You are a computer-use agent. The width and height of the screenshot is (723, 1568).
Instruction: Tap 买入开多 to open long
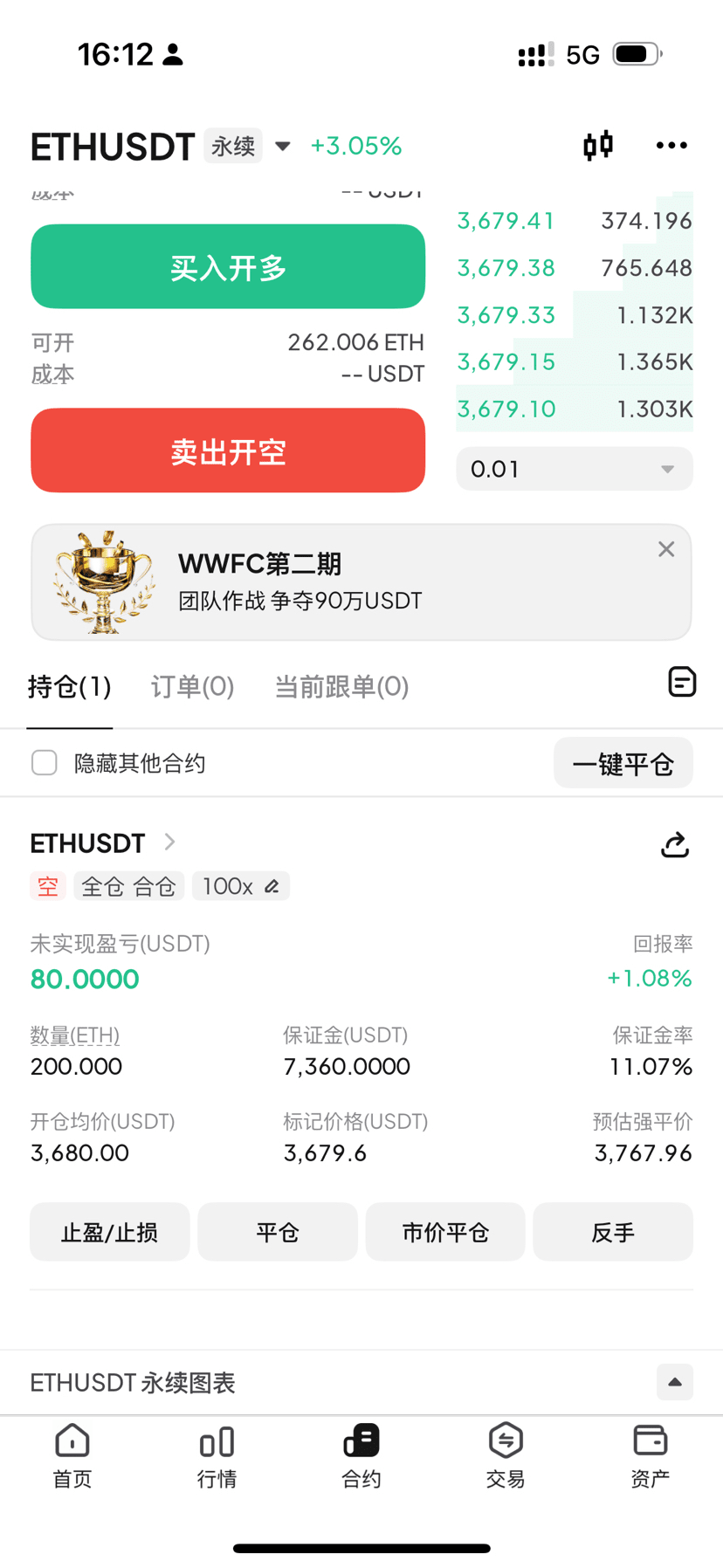coord(228,267)
